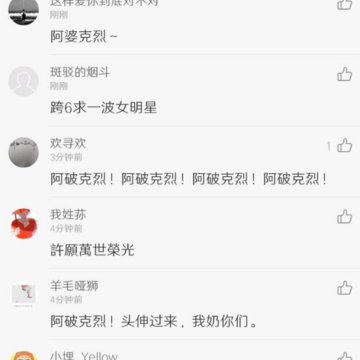Like the comment from 我姓苏
This screenshot has width=360, height=360.
344,217
